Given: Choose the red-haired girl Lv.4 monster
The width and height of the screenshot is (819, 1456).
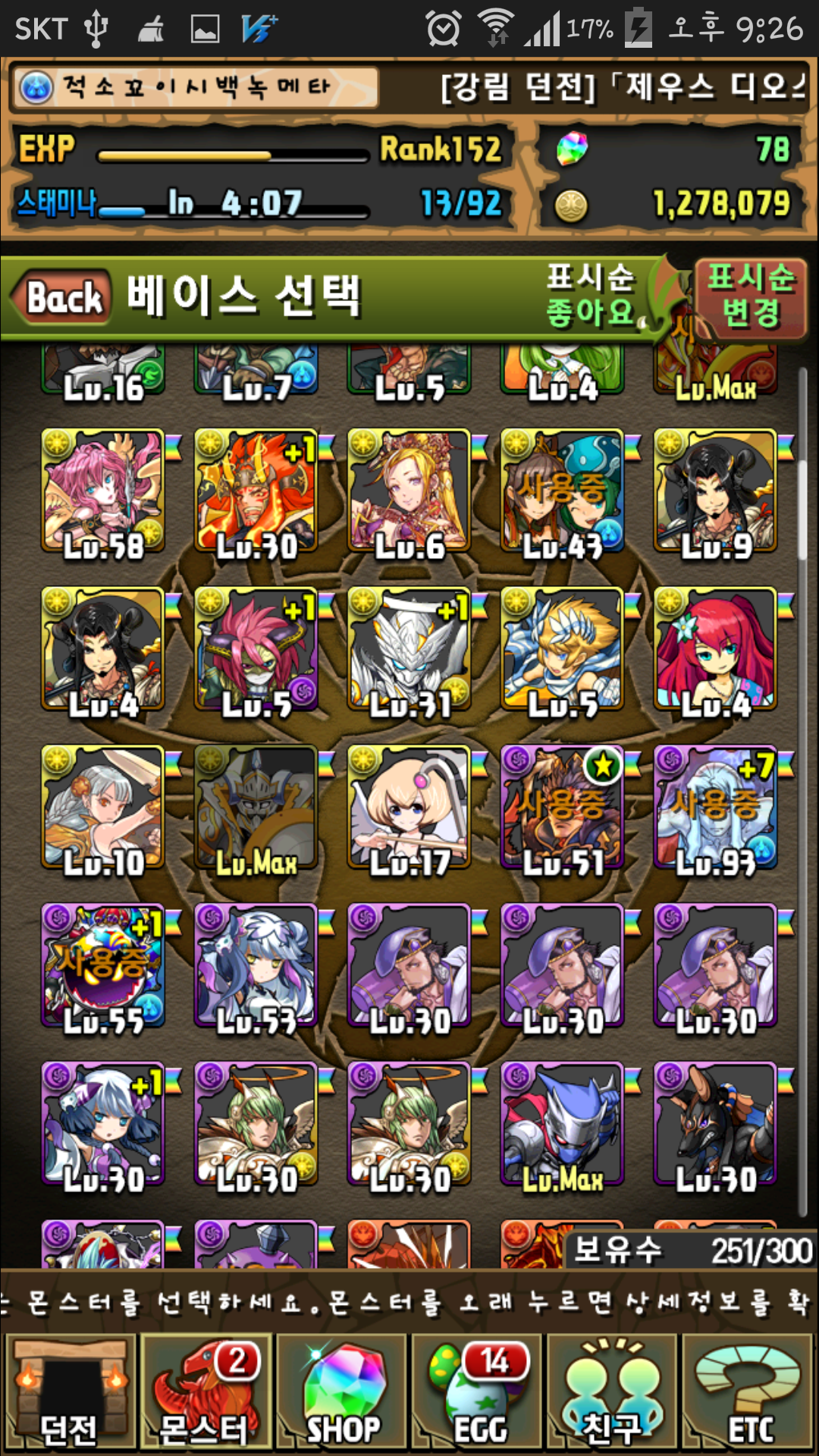Looking at the screenshot, I should [x=716, y=649].
